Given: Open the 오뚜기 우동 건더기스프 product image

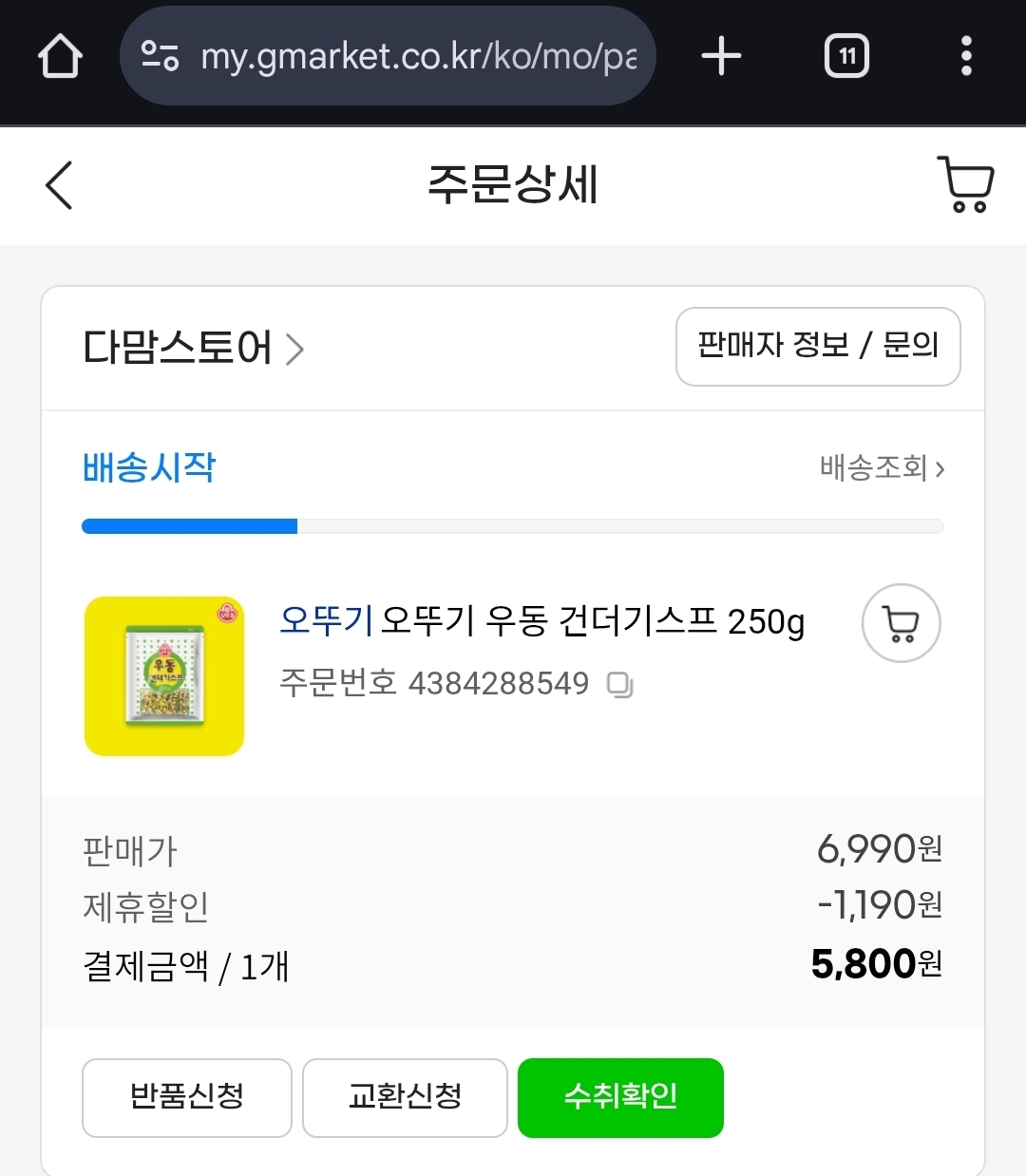Looking at the screenshot, I should 164,676.
